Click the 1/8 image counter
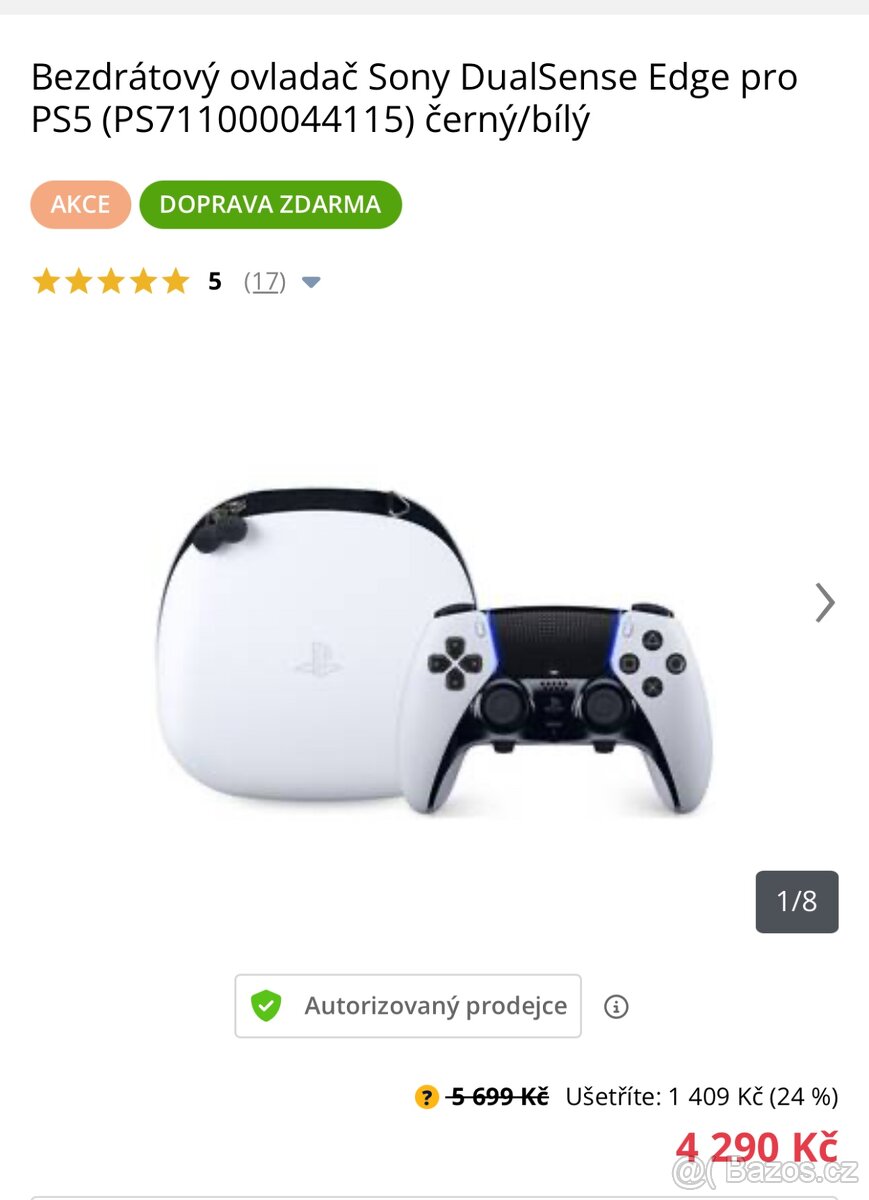 pos(797,902)
